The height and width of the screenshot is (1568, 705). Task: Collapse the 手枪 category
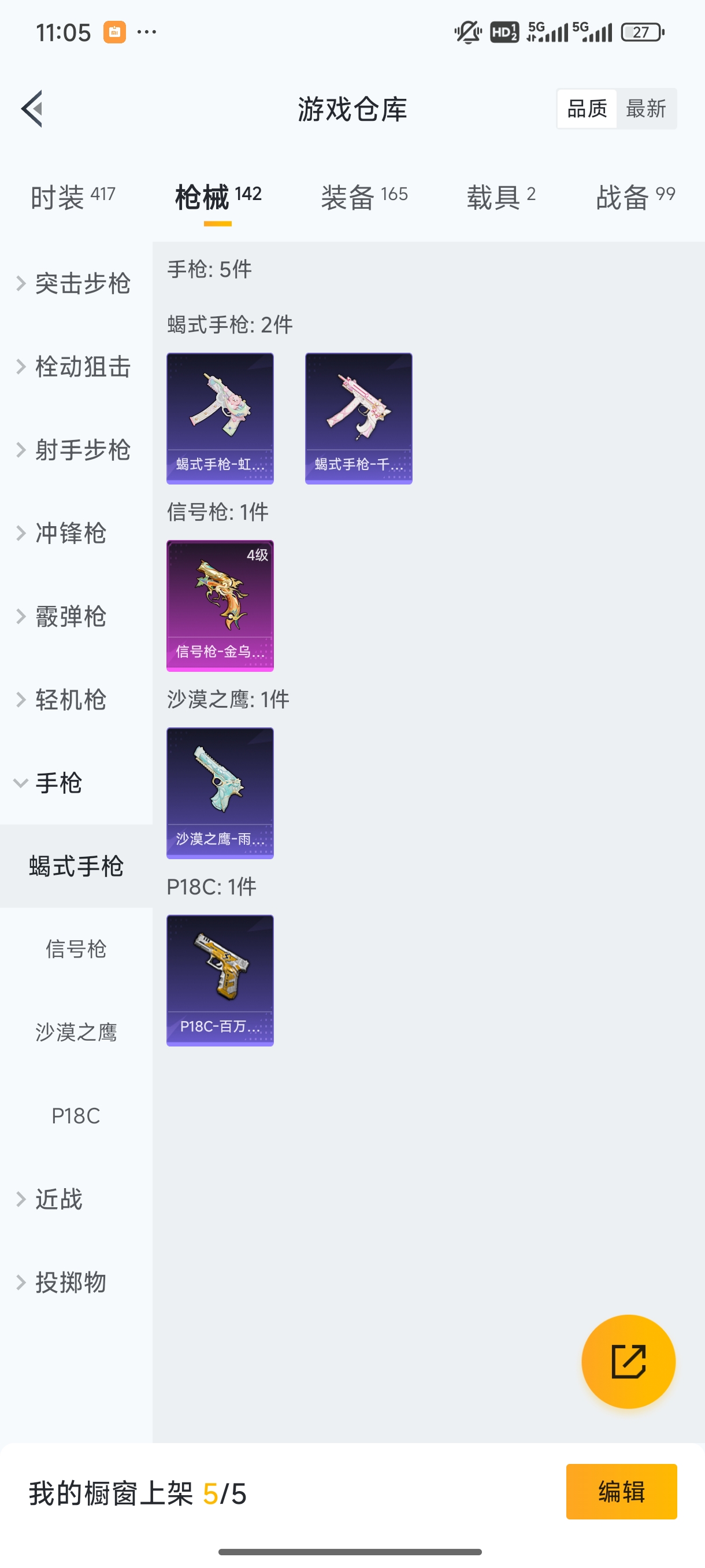(x=61, y=784)
